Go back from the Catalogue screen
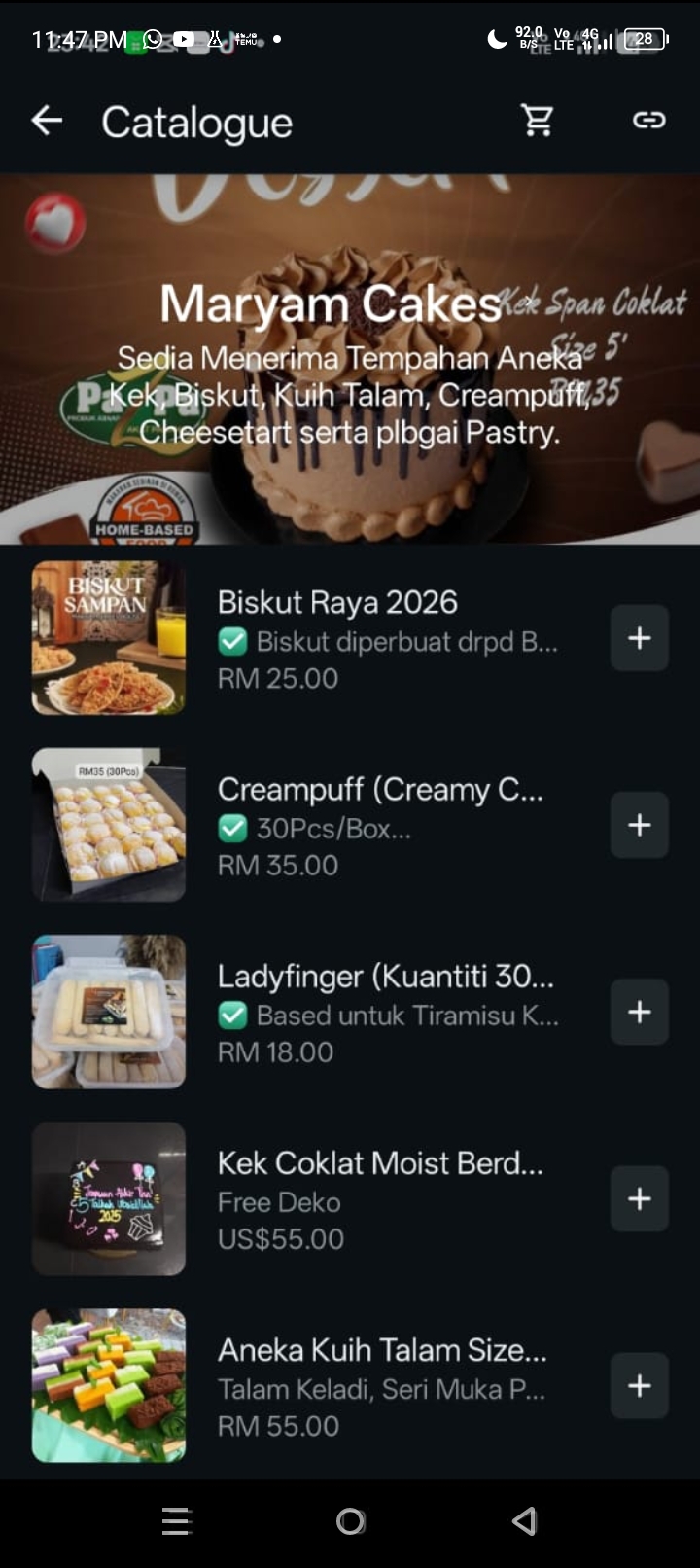This screenshot has height=1568, width=700. point(47,121)
